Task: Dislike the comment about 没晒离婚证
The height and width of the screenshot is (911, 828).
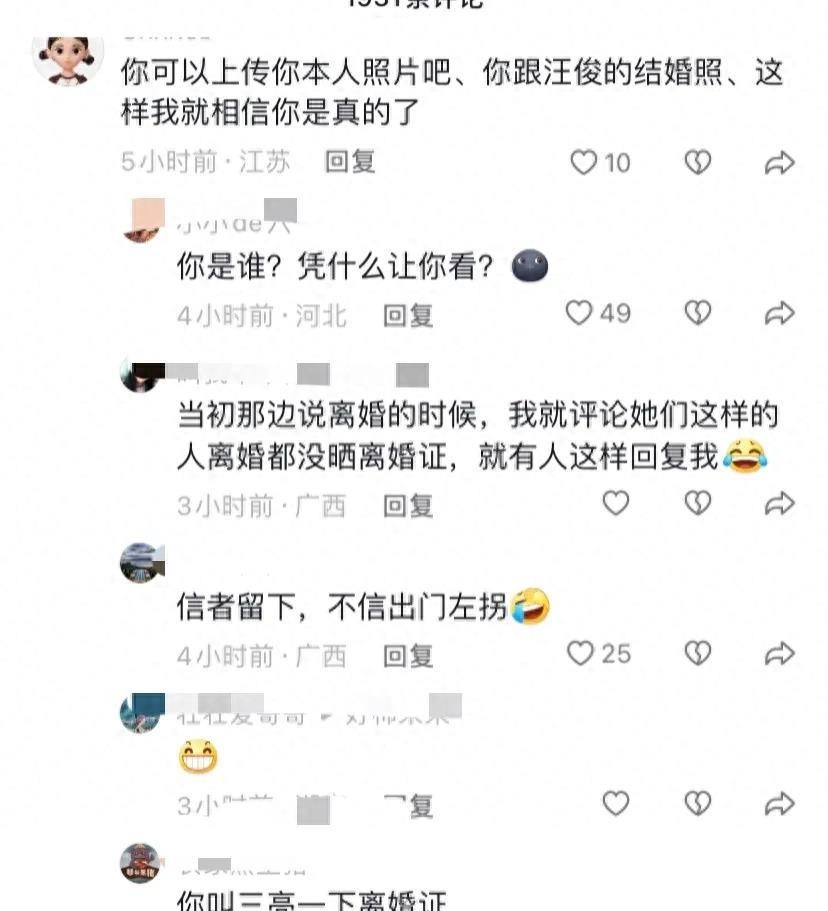Action: [x=697, y=503]
